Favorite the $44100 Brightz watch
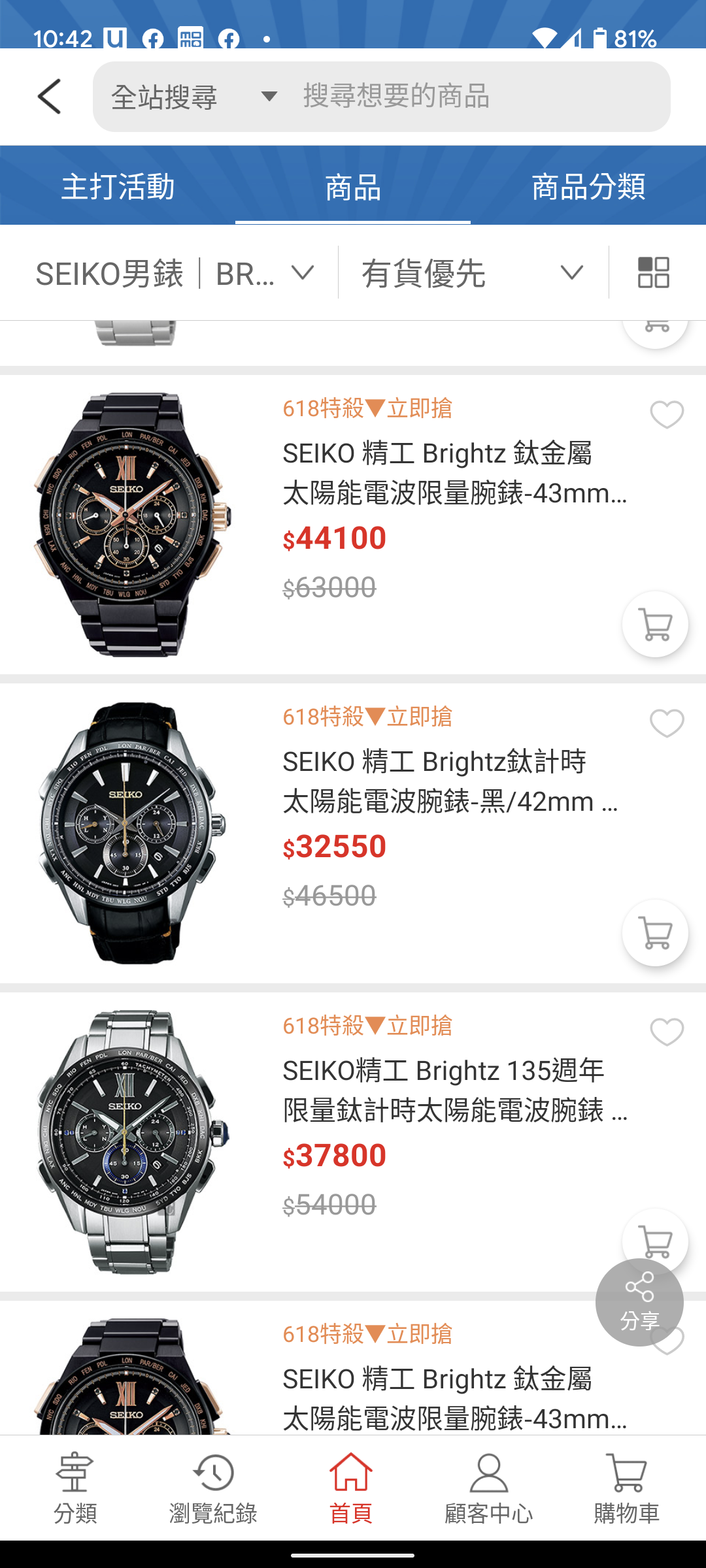The height and width of the screenshot is (1568, 706). pos(667,414)
